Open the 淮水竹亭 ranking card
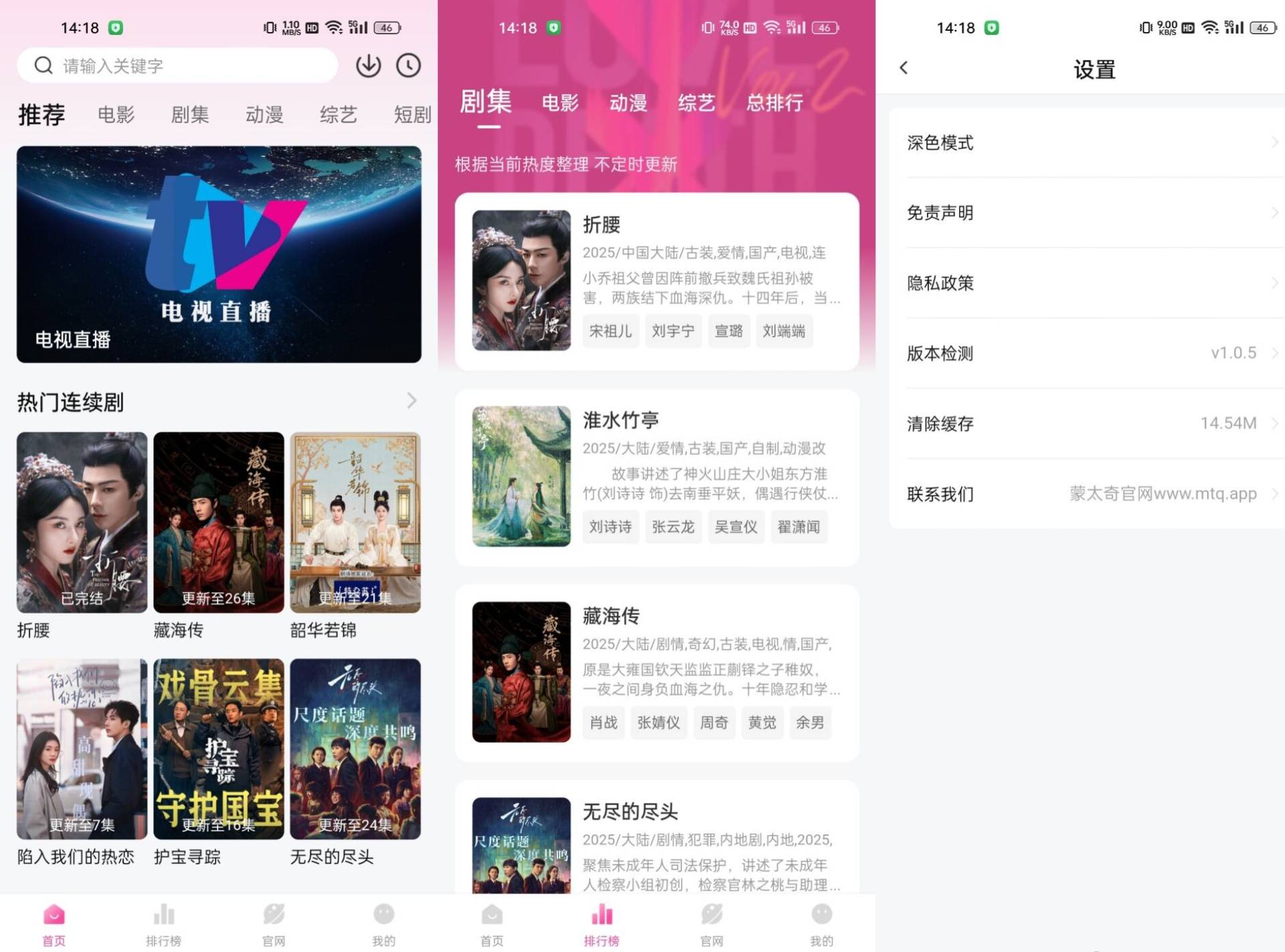Screen dimensions: 1285x952 (657, 477)
